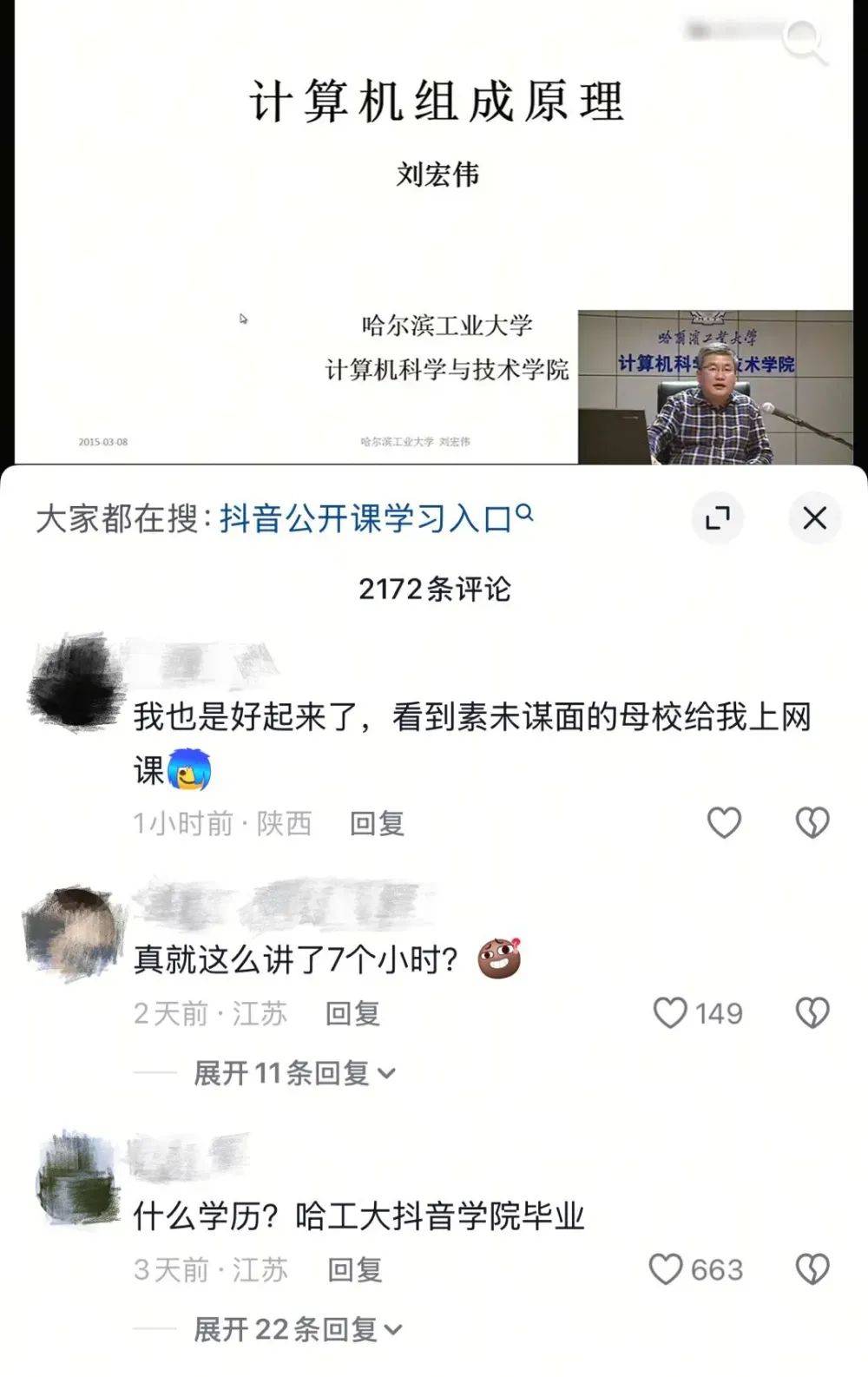
Task: Expand 22 replies under 哈工大 comment
Action: (x=297, y=1329)
